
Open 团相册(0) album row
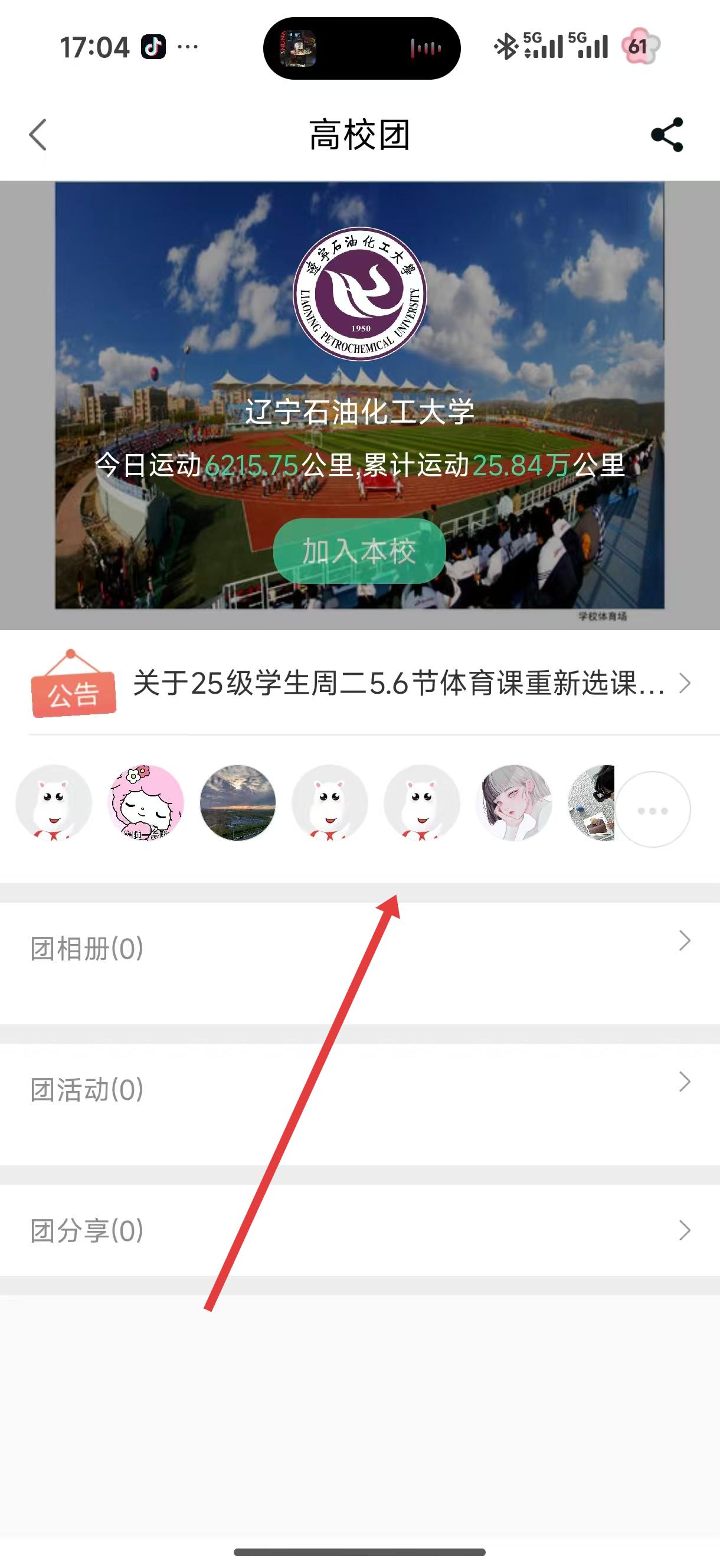(359, 948)
